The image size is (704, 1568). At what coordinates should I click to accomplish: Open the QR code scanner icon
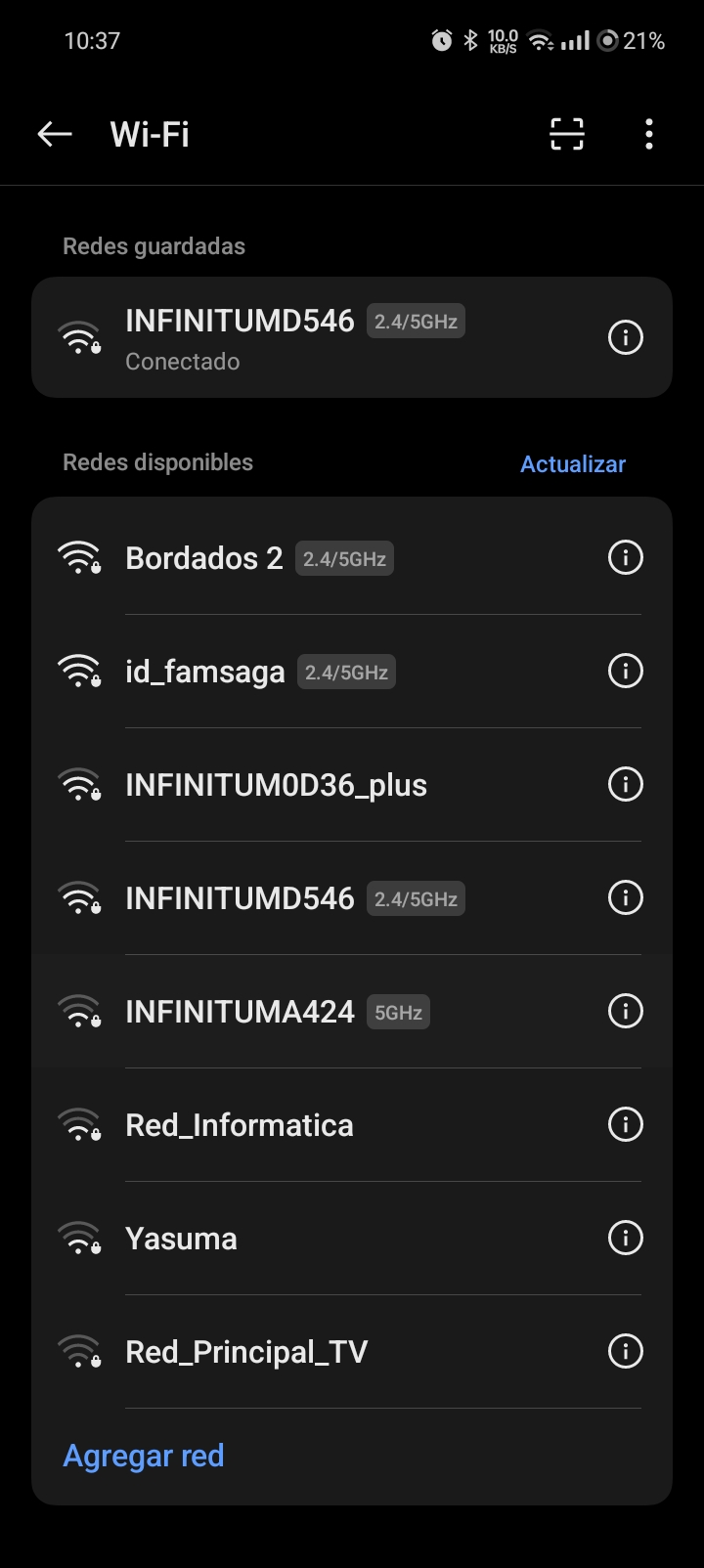click(567, 134)
